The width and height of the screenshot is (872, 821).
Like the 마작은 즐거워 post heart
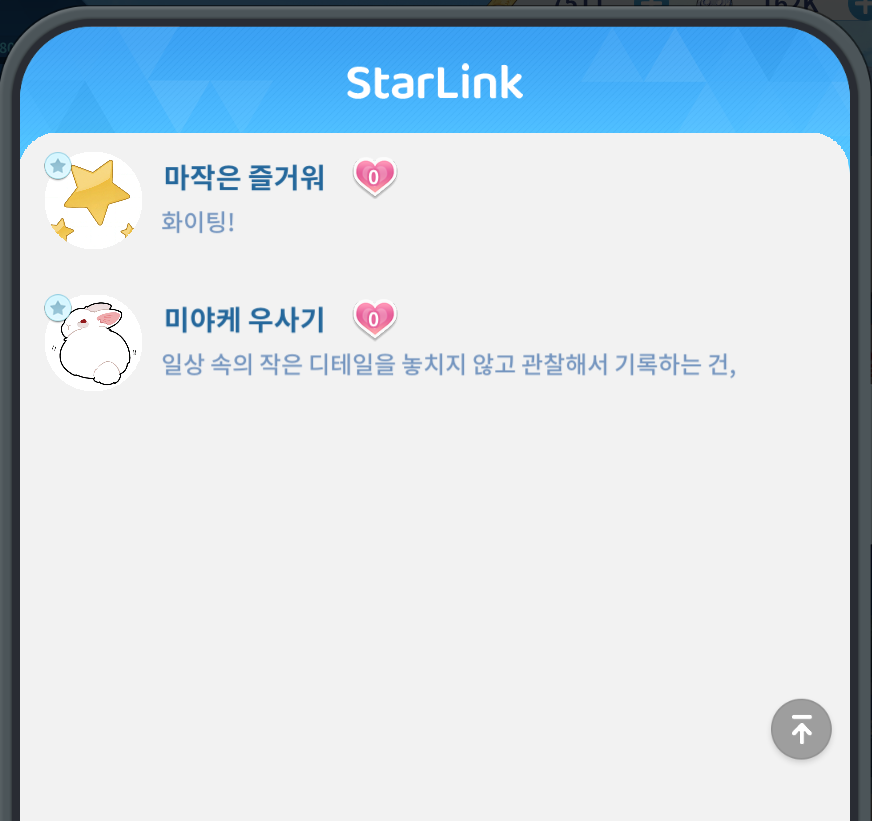click(375, 177)
